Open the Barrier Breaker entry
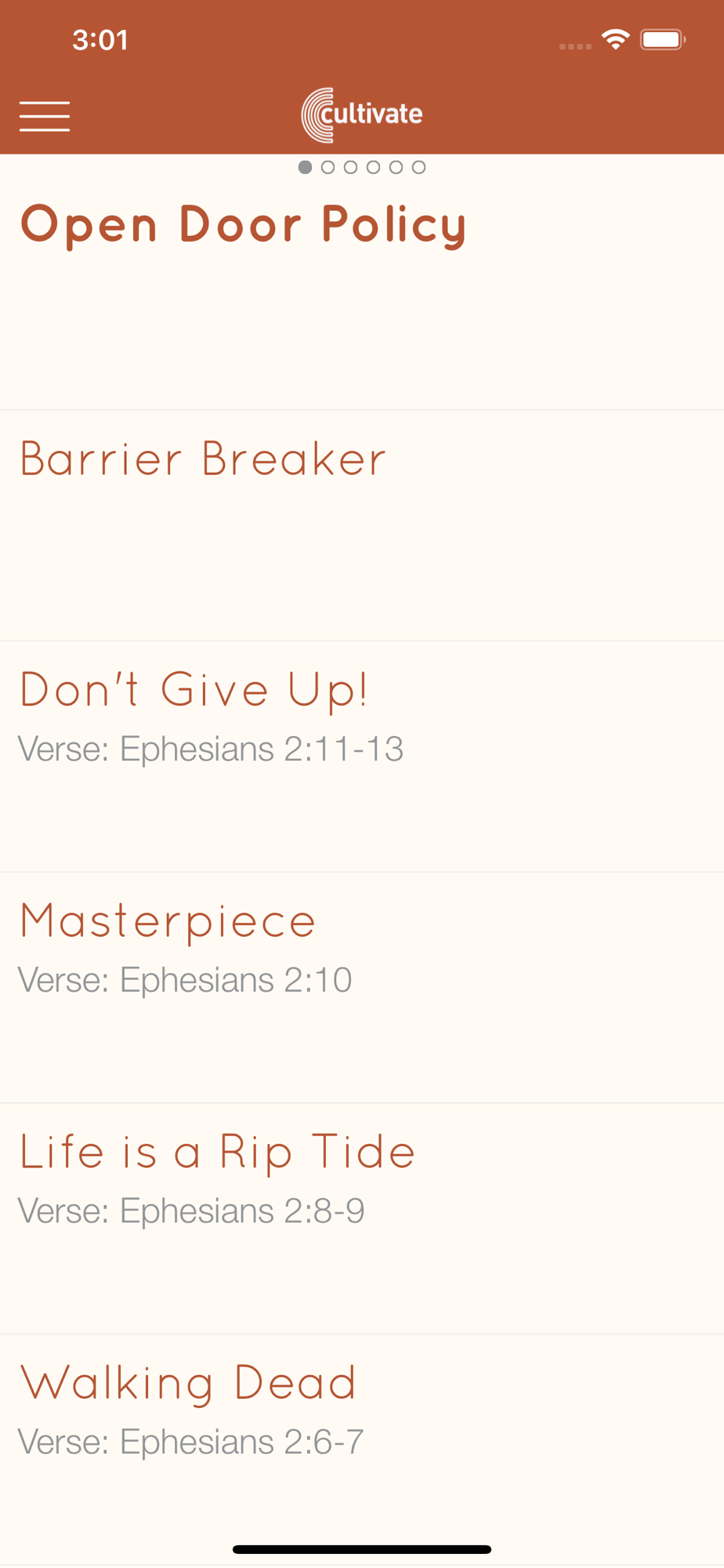 (362, 526)
